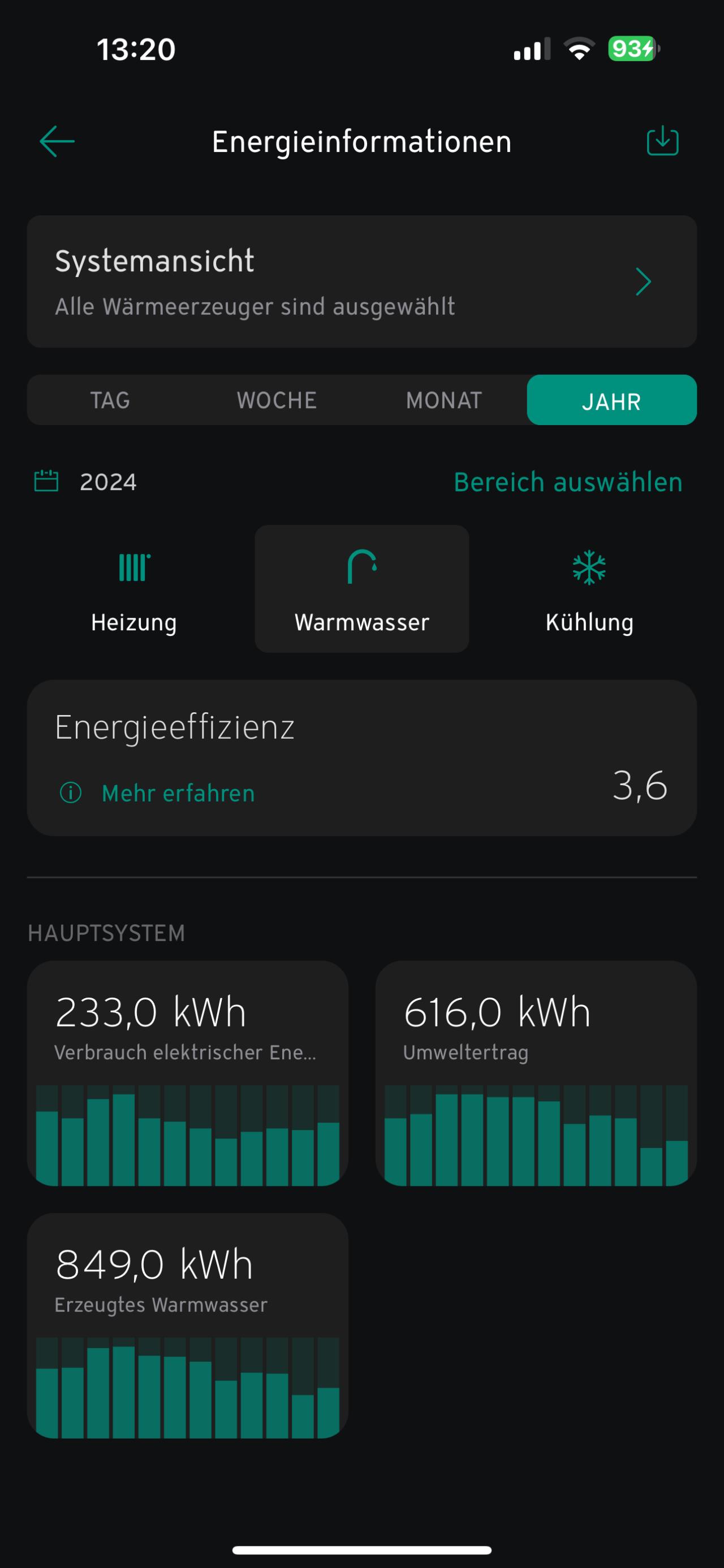Open the 233,0 kWh Verbrauch card

[188, 1073]
